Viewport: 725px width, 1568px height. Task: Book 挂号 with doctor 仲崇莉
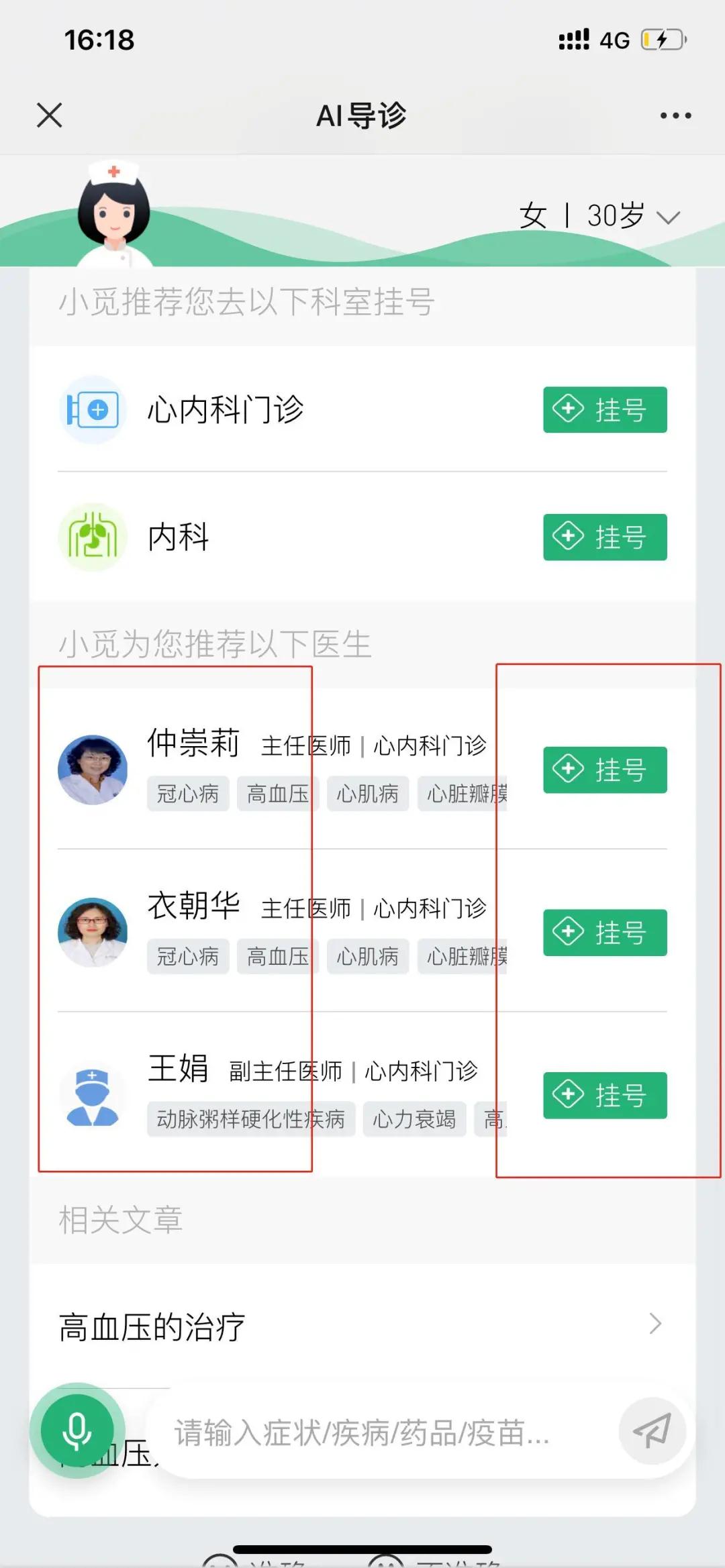[x=604, y=770]
